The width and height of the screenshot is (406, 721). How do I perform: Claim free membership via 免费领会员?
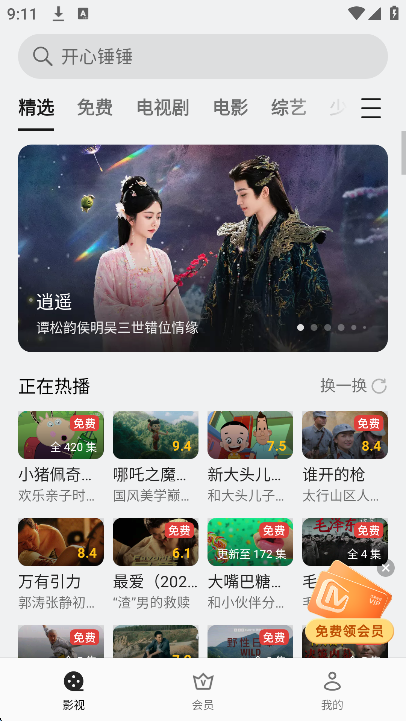point(349,631)
